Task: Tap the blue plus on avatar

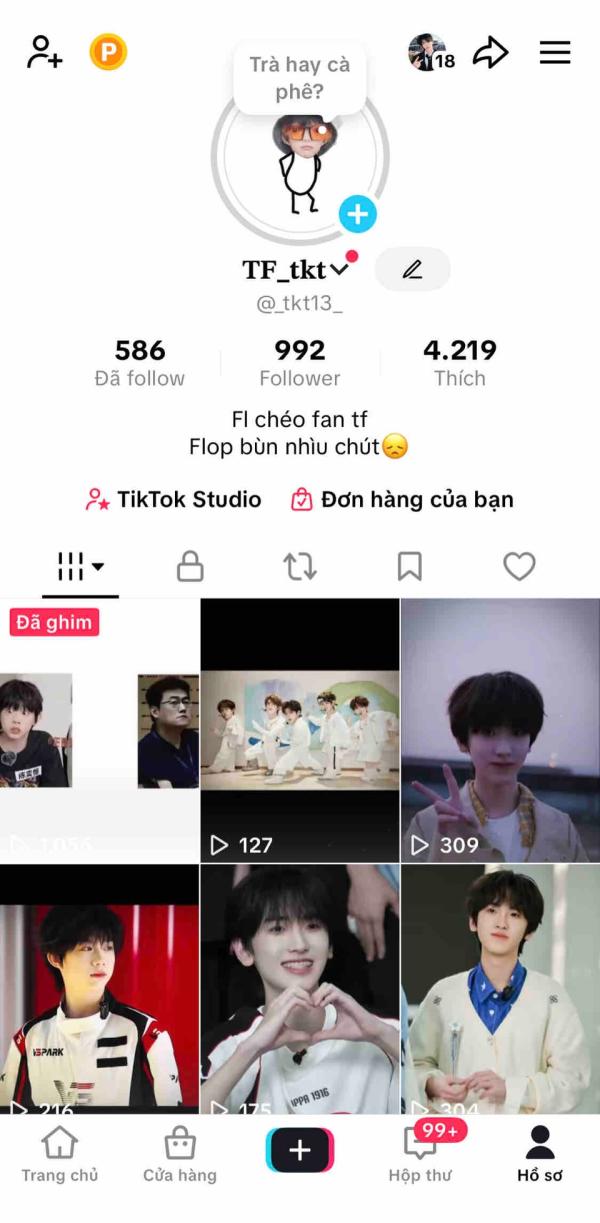Action: pos(357,213)
